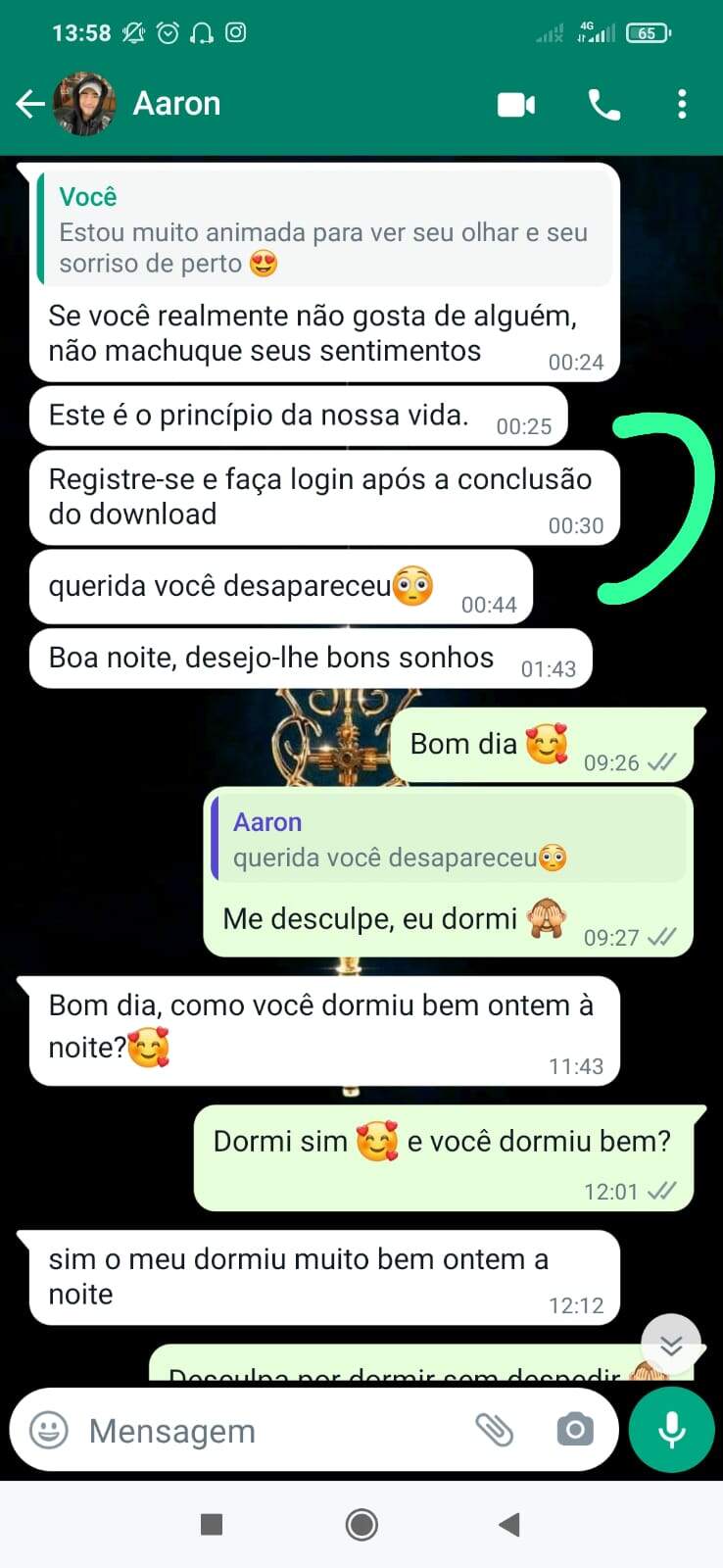Tap the microphone to record audio
This screenshot has width=723, height=1568.
pos(672,1430)
